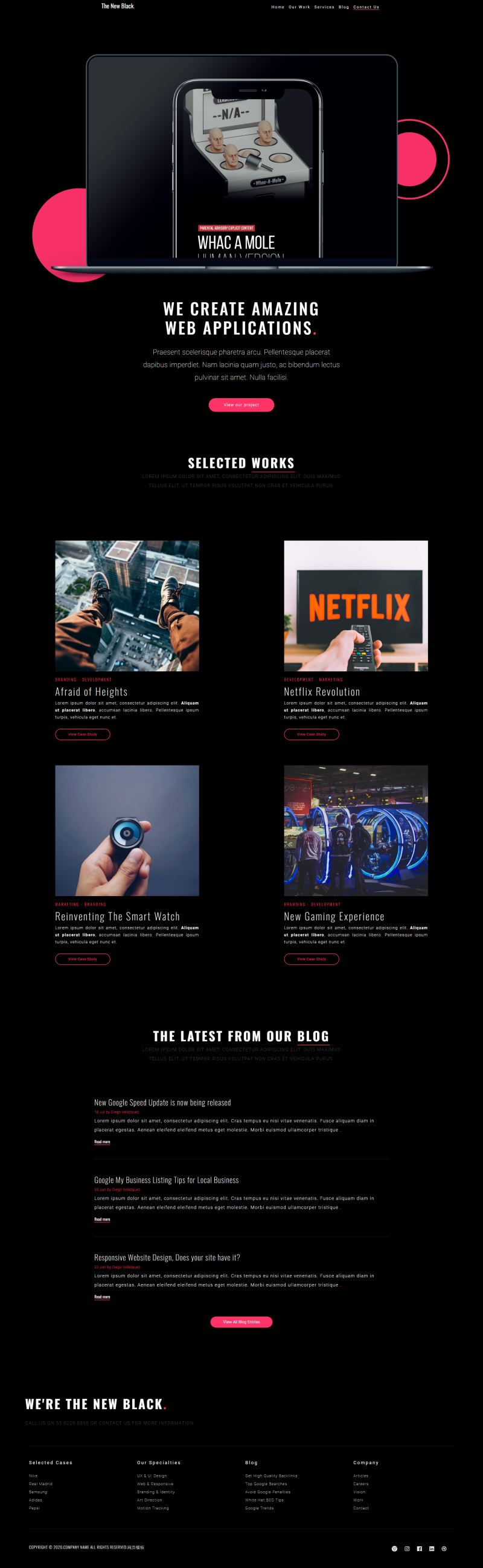This screenshot has width=483, height=1568.
Task: Open Services in top navigation
Action: tap(324, 7)
